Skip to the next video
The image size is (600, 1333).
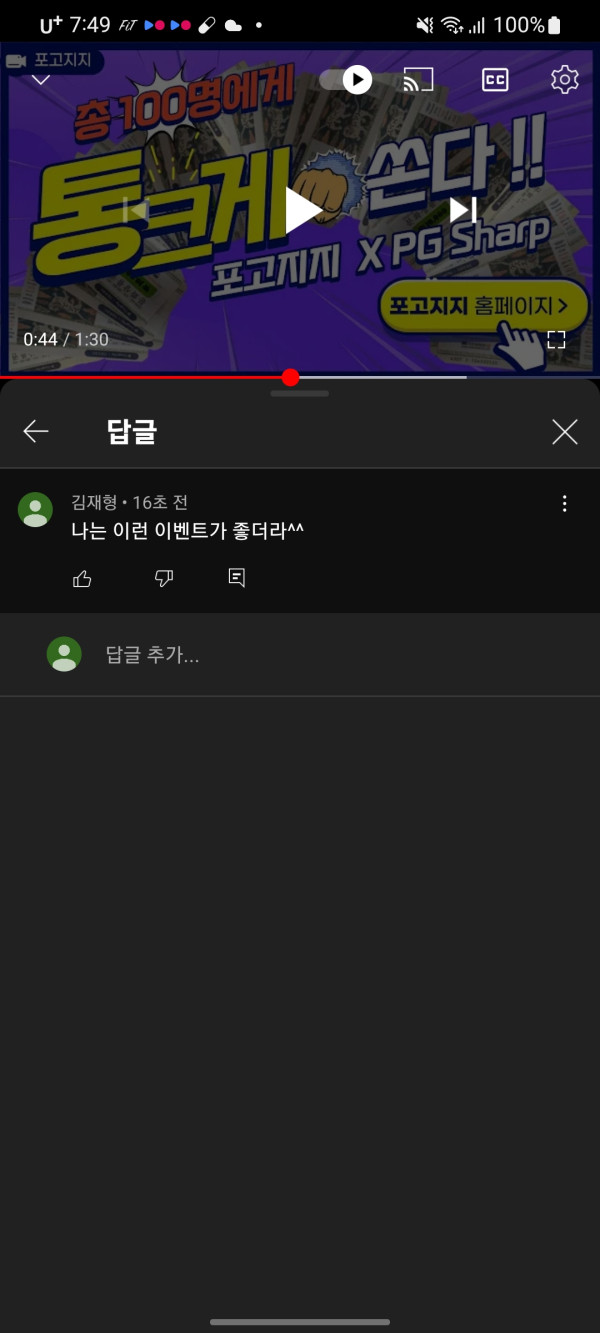462,210
